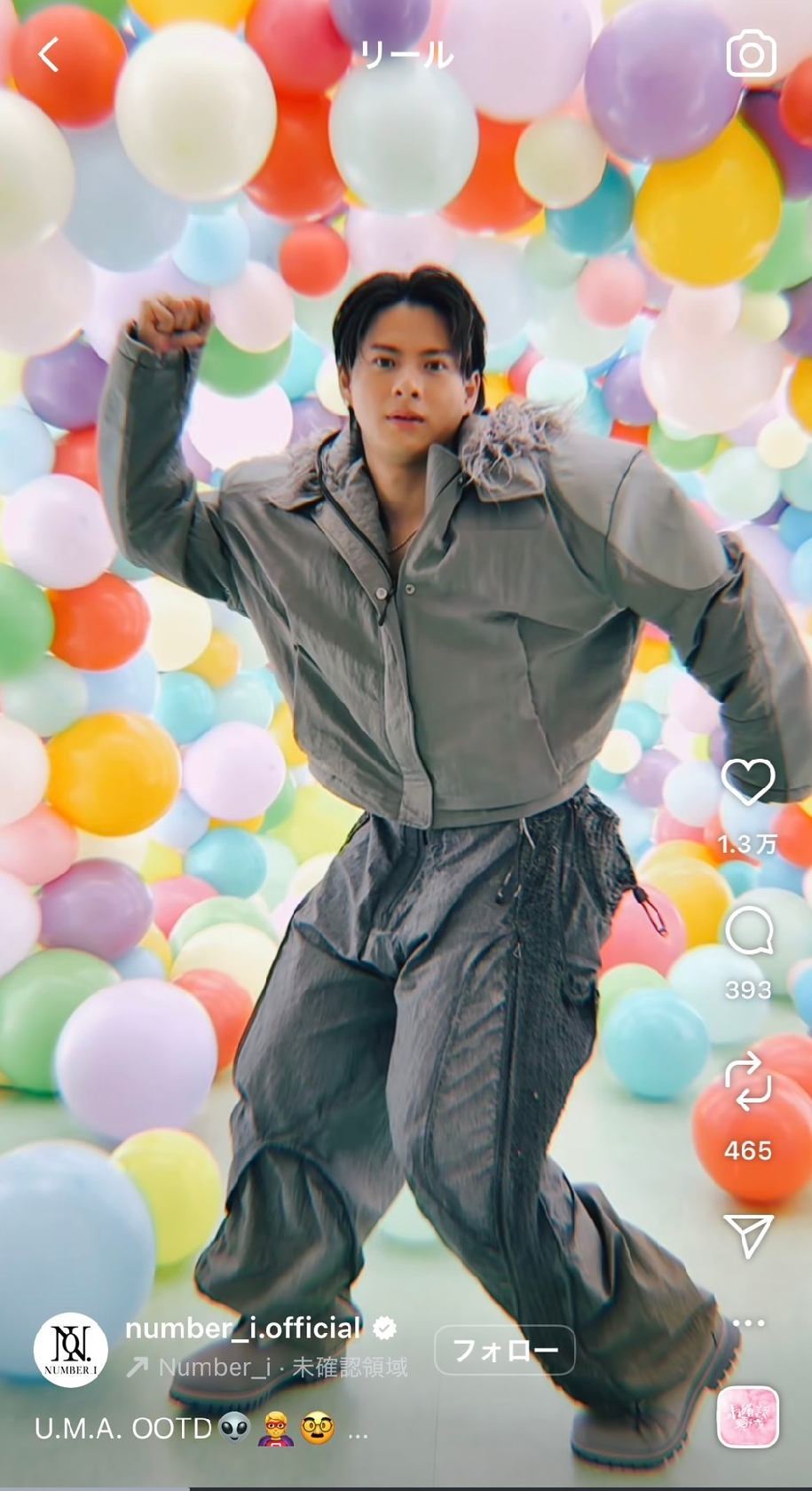
Task: Share the reel via the paper plane icon
Action: [748, 1235]
